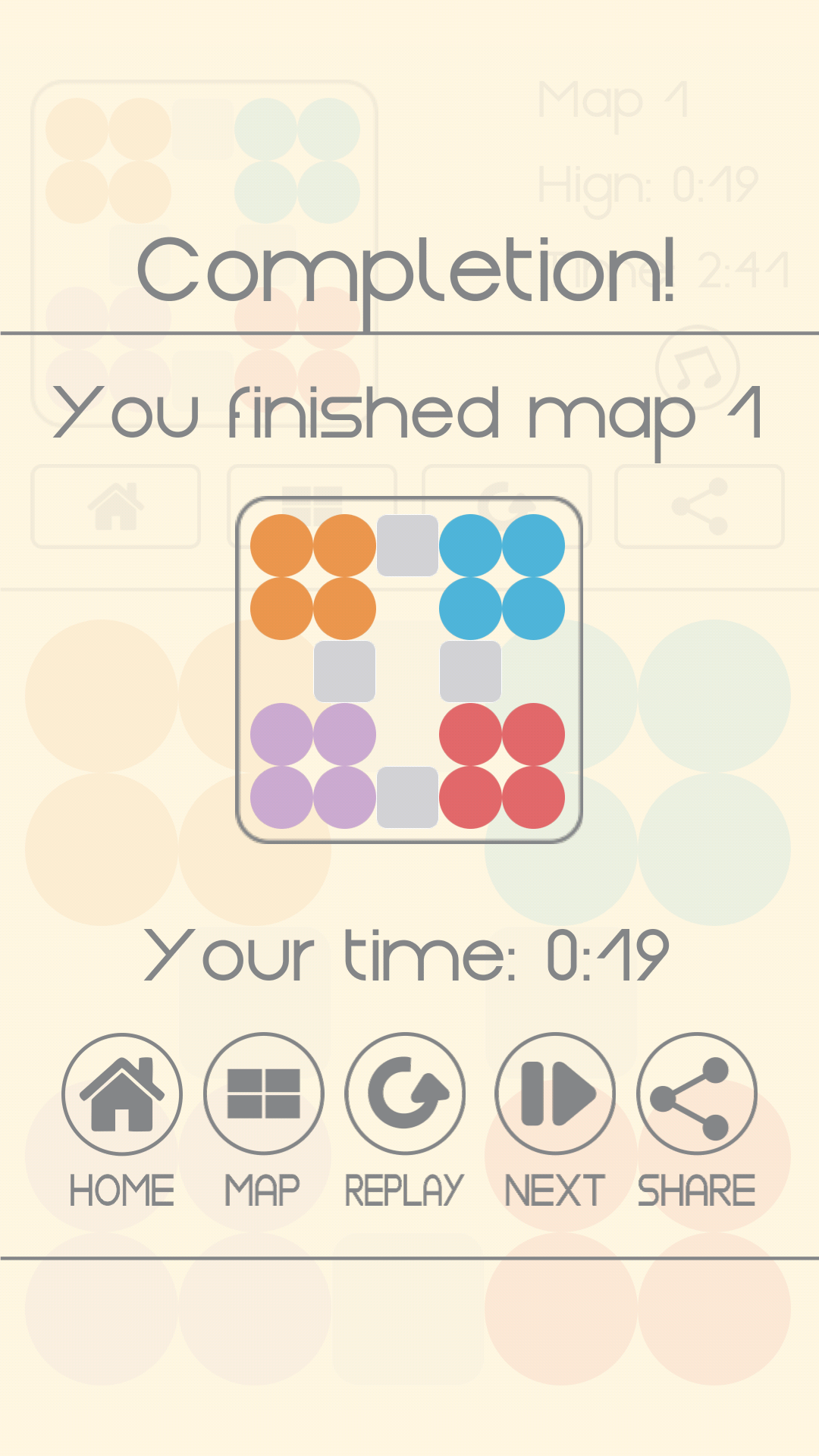Screen dimensions: 819x1456
Task: Replay map 1
Action: click(405, 1094)
